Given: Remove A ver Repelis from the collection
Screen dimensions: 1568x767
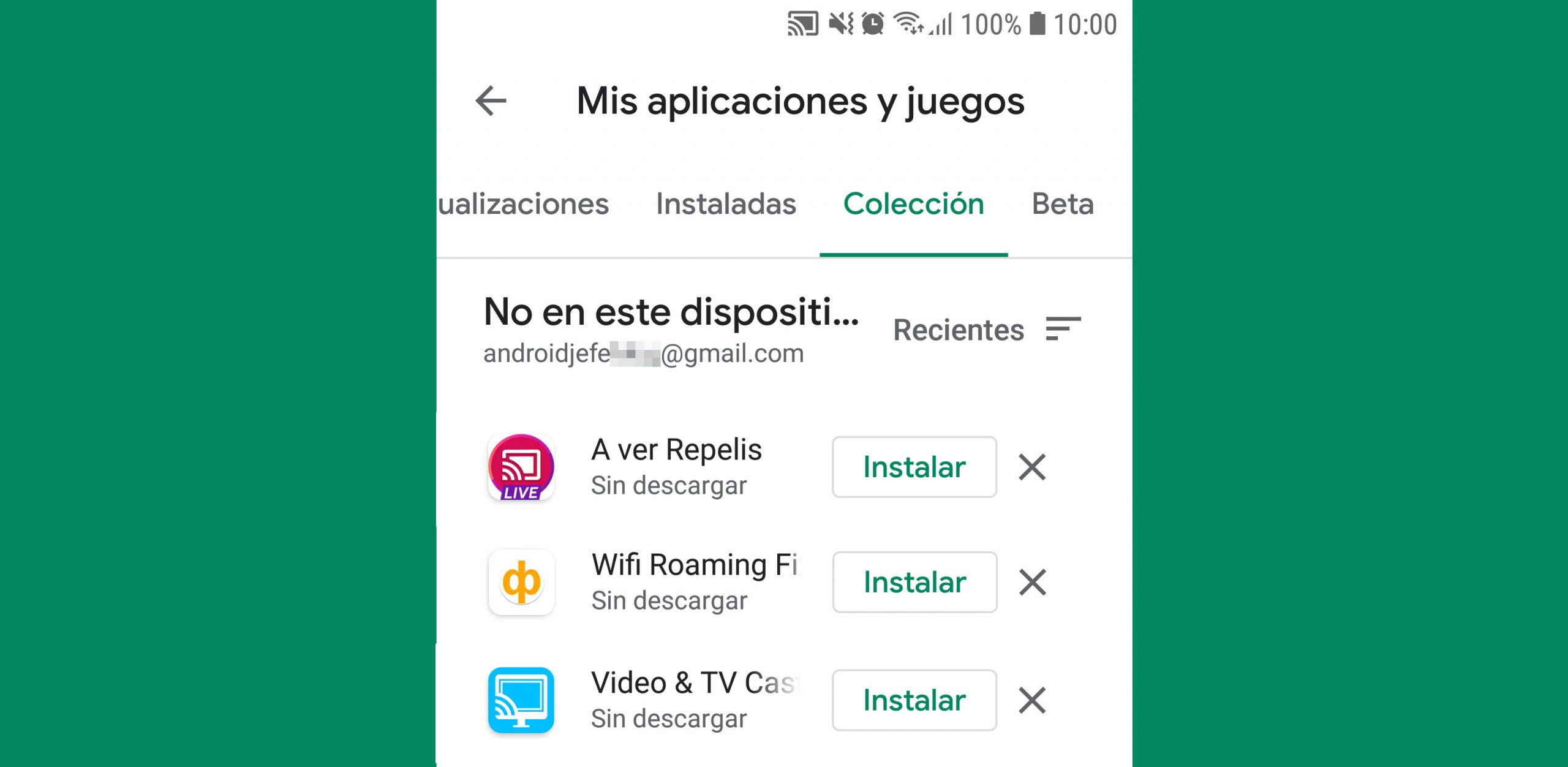Looking at the screenshot, I should (x=1032, y=467).
